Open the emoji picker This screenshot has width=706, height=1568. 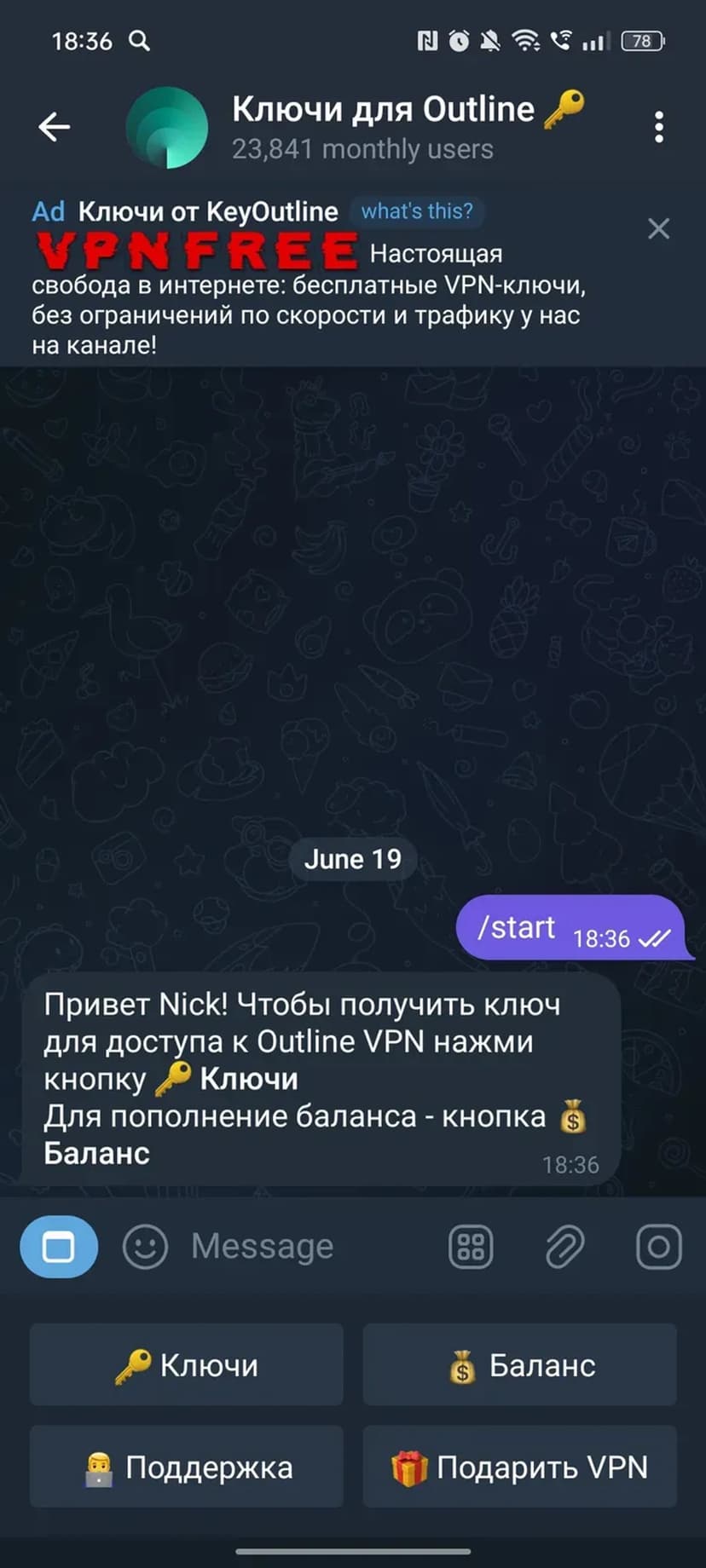[145, 1247]
